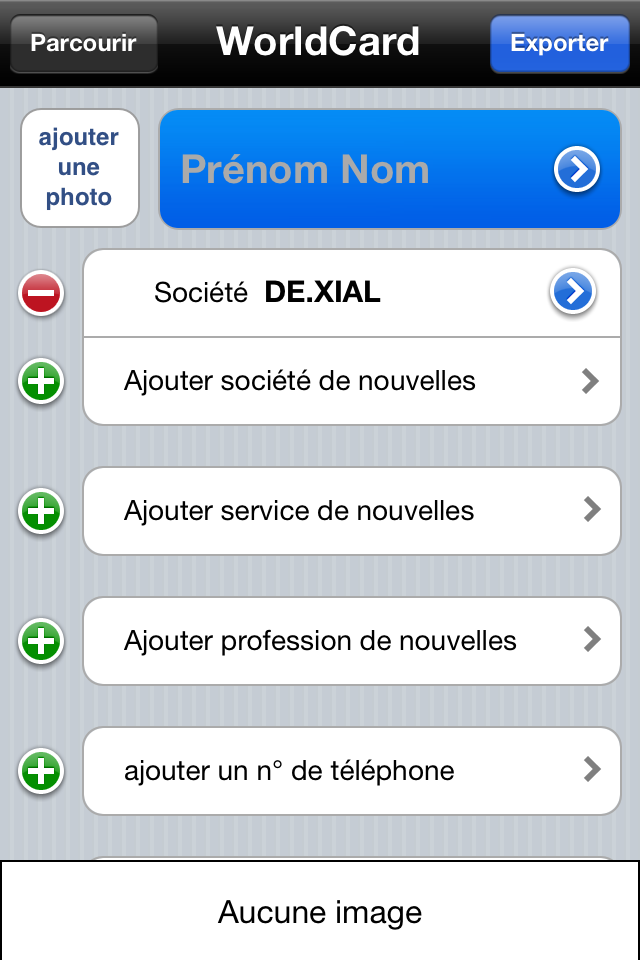Screen dimensions: 640x960
Task: Tap the Parcourir button
Action: pyautogui.click(x=83, y=44)
